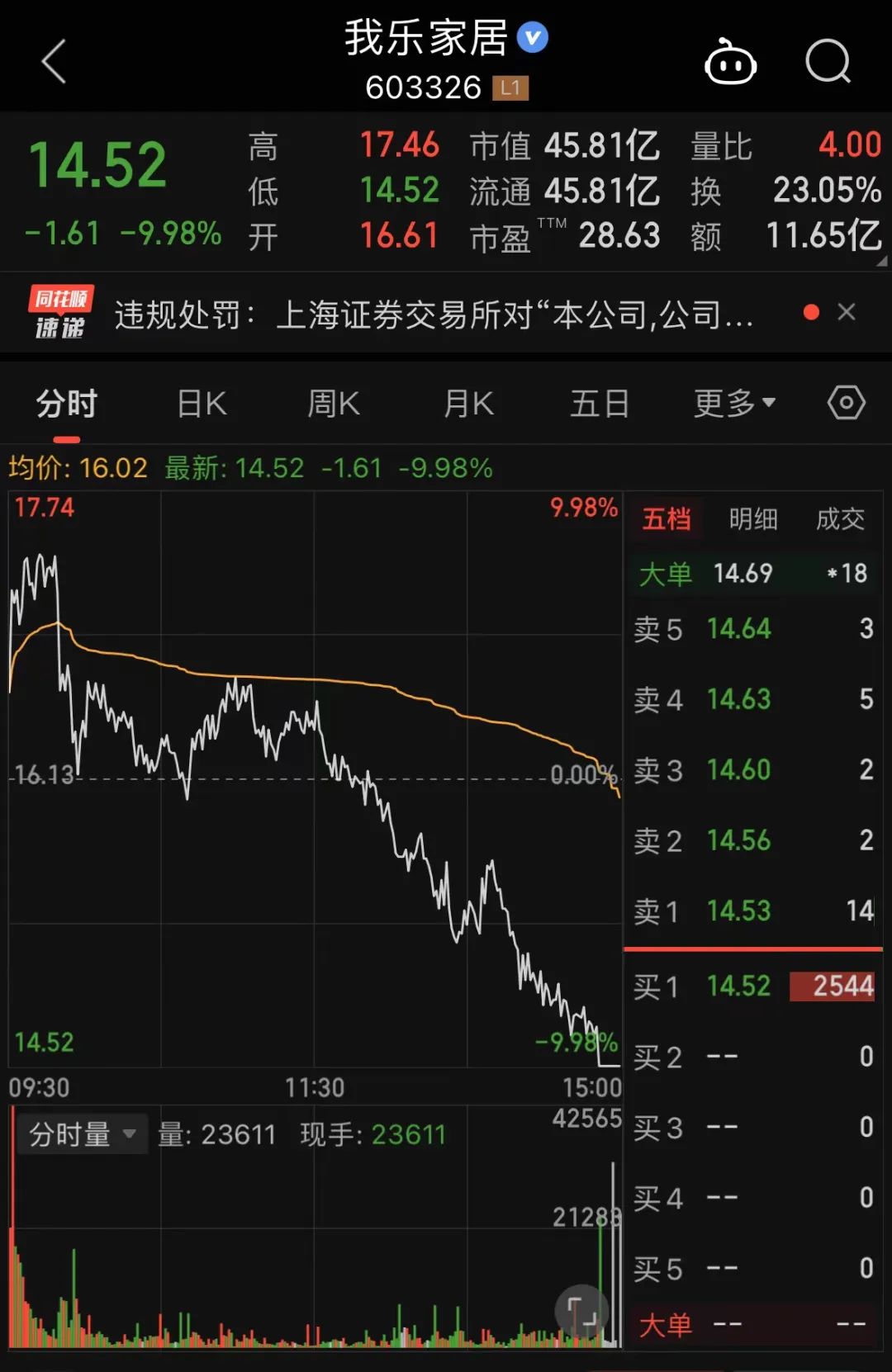Open chart settings hexagon icon
892x1372 pixels.
pos(847,403)
